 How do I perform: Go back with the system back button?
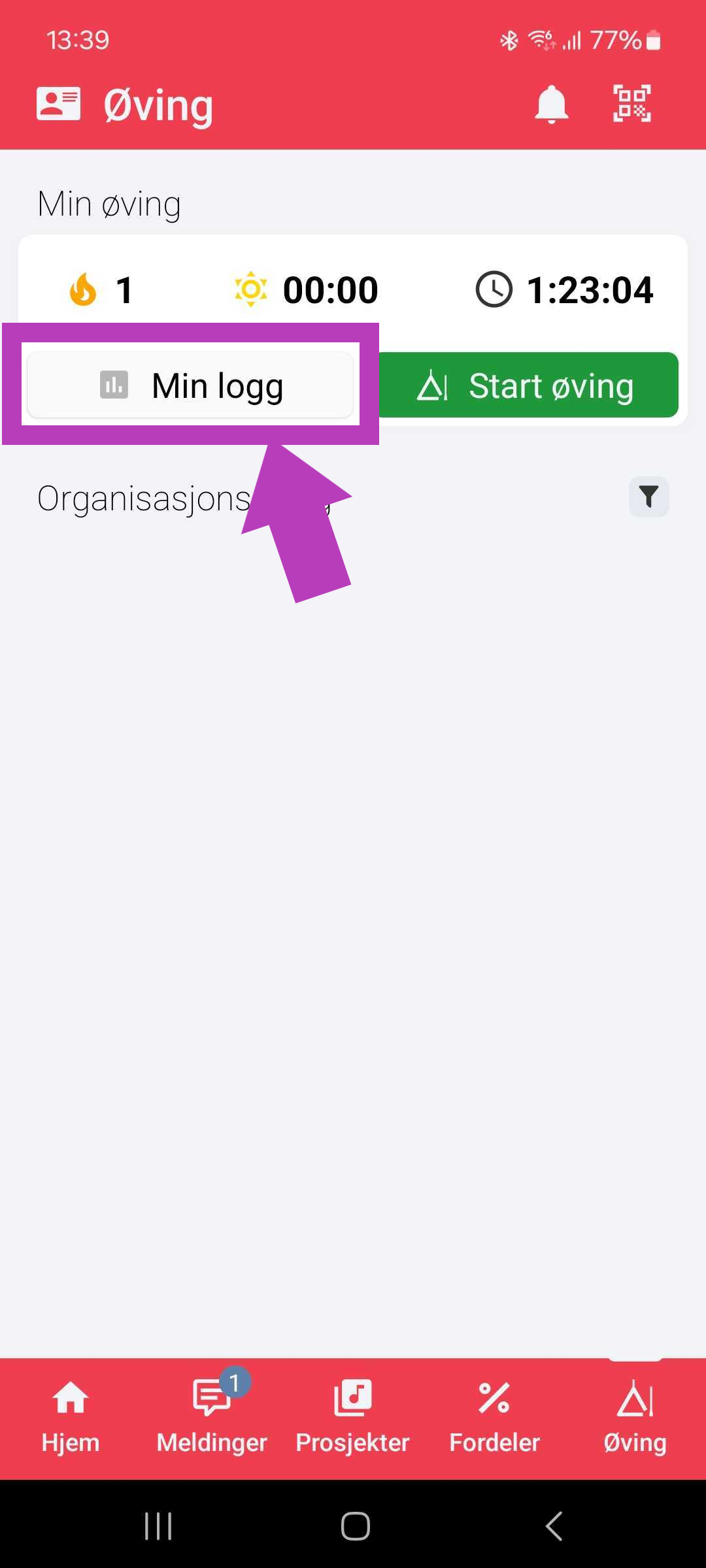tap(553, 1526)
